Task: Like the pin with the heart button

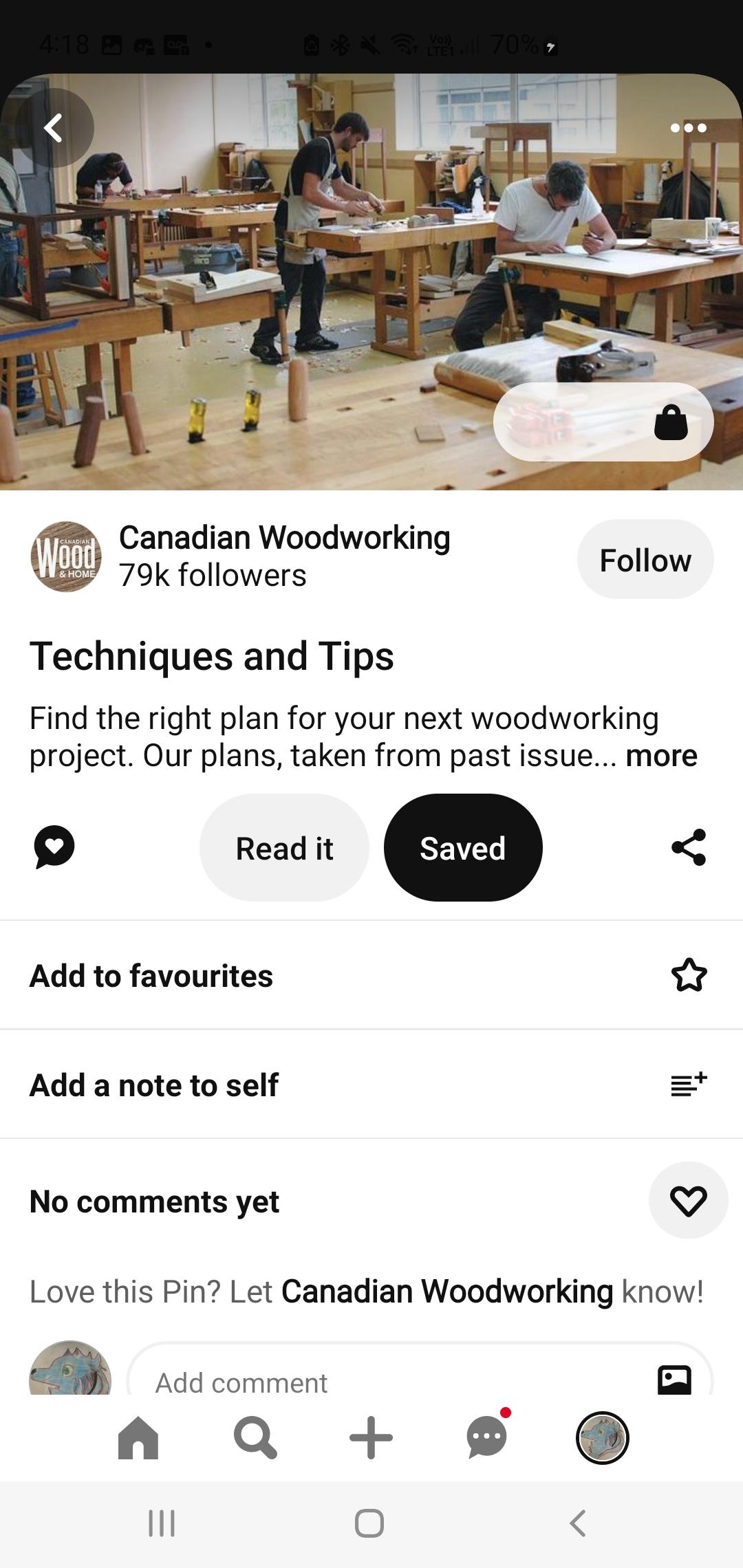Action: (688, 1201)
